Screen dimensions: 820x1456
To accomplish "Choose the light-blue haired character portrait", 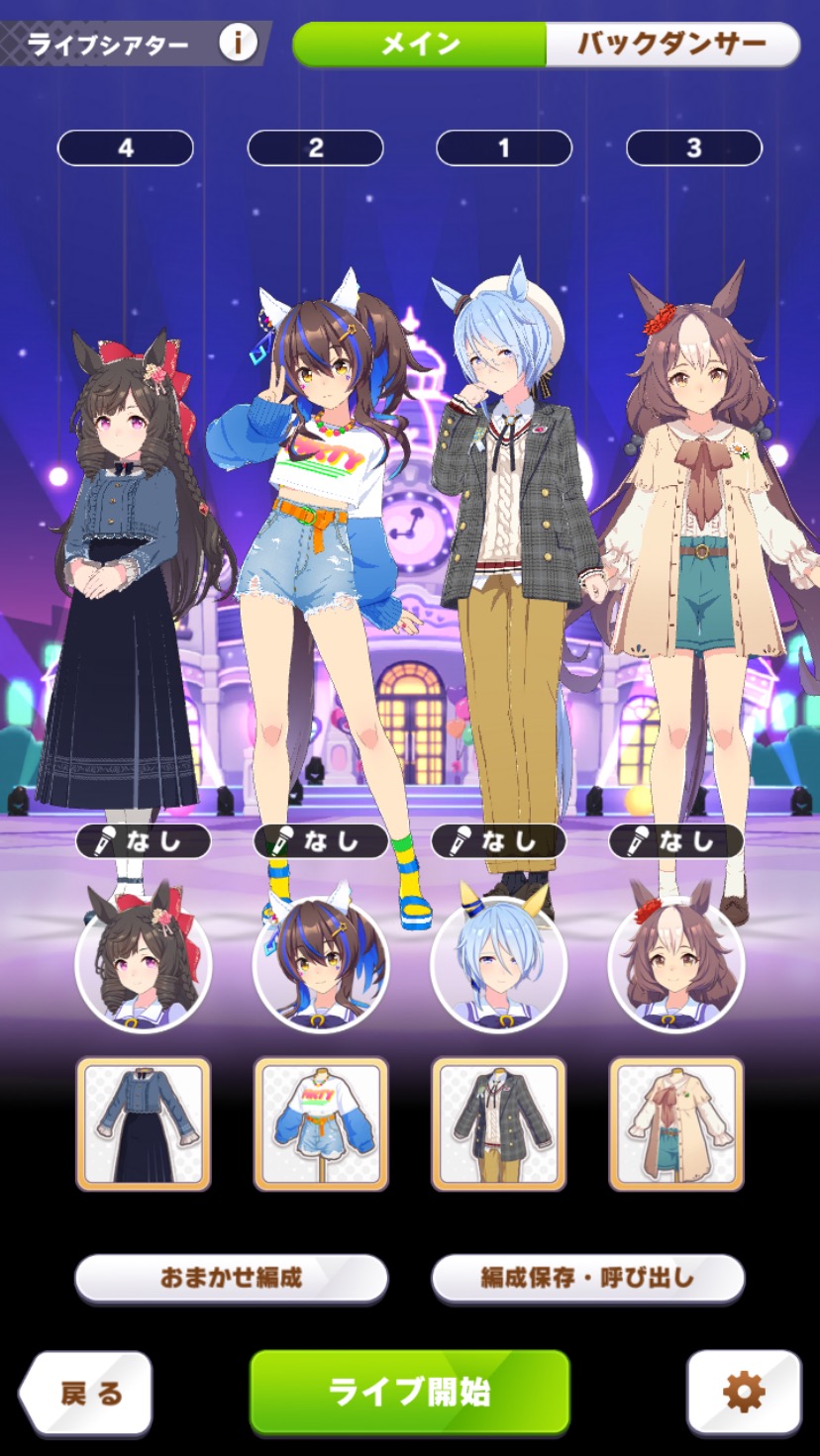I will tap(498, 962).
